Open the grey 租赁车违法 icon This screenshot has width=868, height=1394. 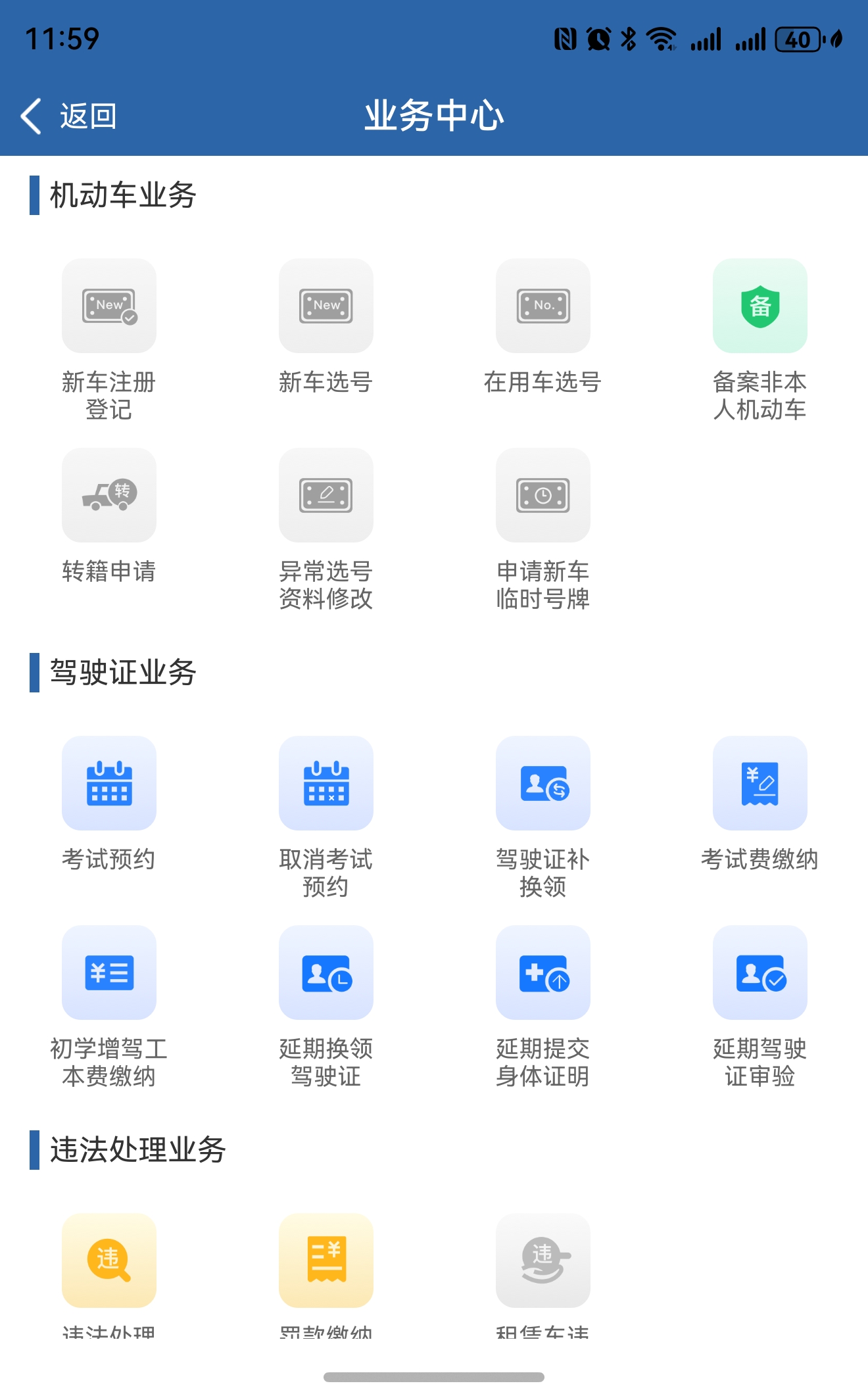[x=543, y=1261]
